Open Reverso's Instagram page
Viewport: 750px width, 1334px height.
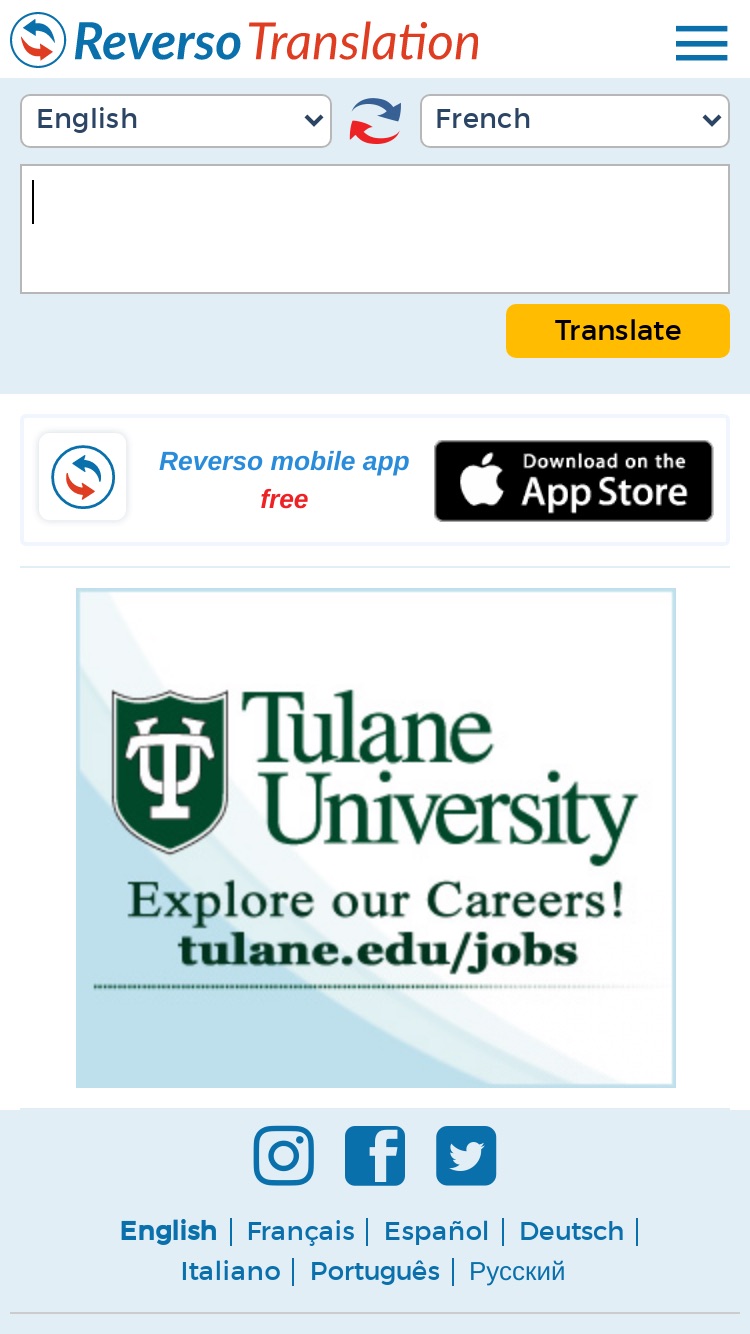[x=284, y=1156]
